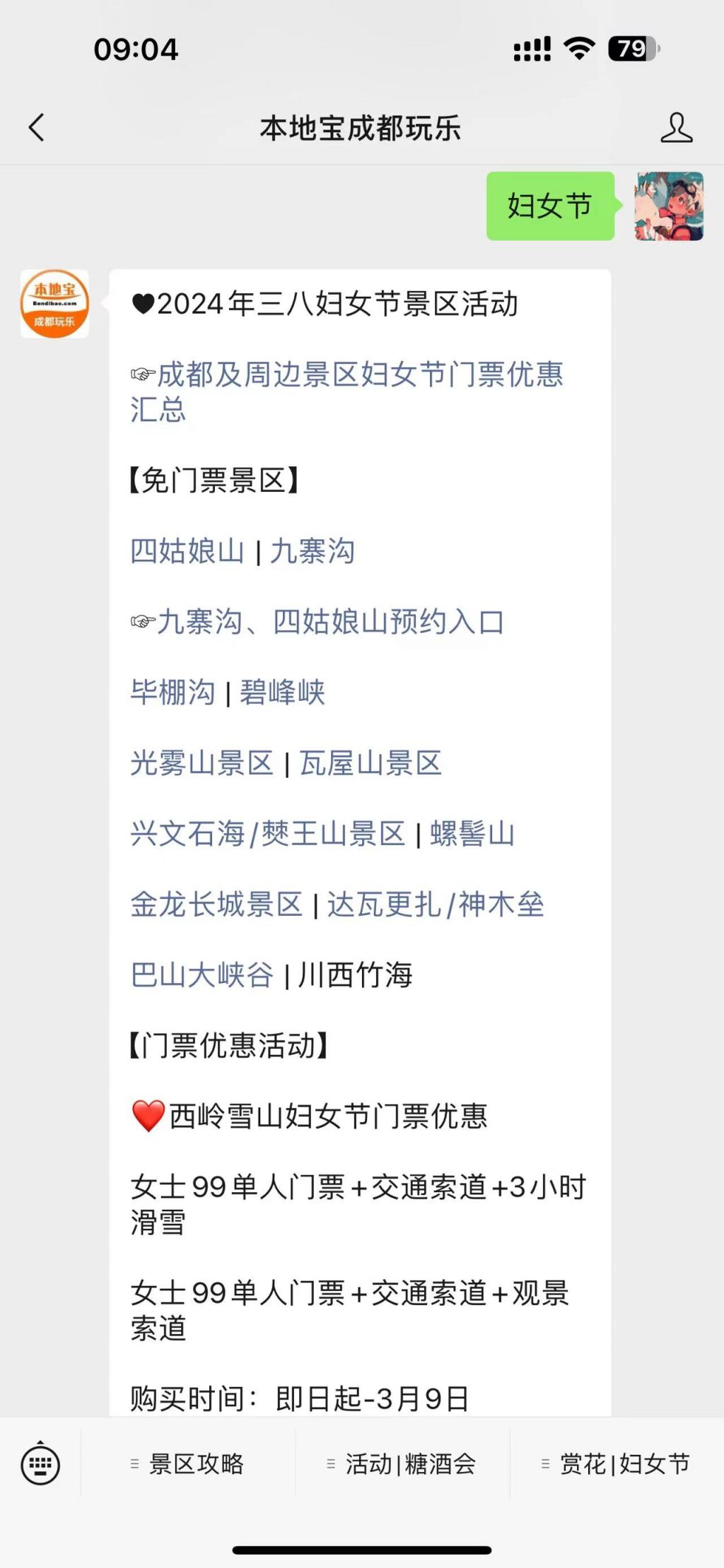
Task: Open the 兴文石海/僰王山景区 link
Action: pos(268,834)
